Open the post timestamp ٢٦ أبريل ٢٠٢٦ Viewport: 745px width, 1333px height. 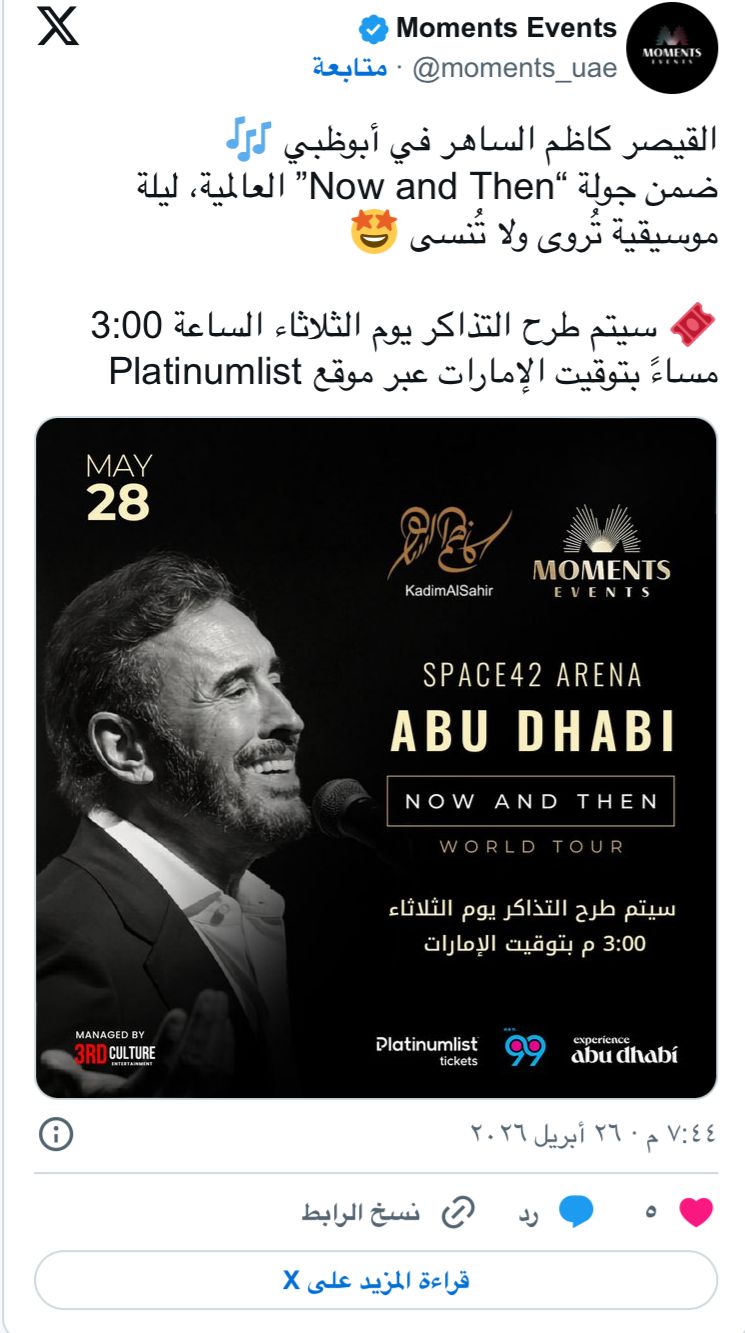pyautogui.click(x=594, y=1136)
